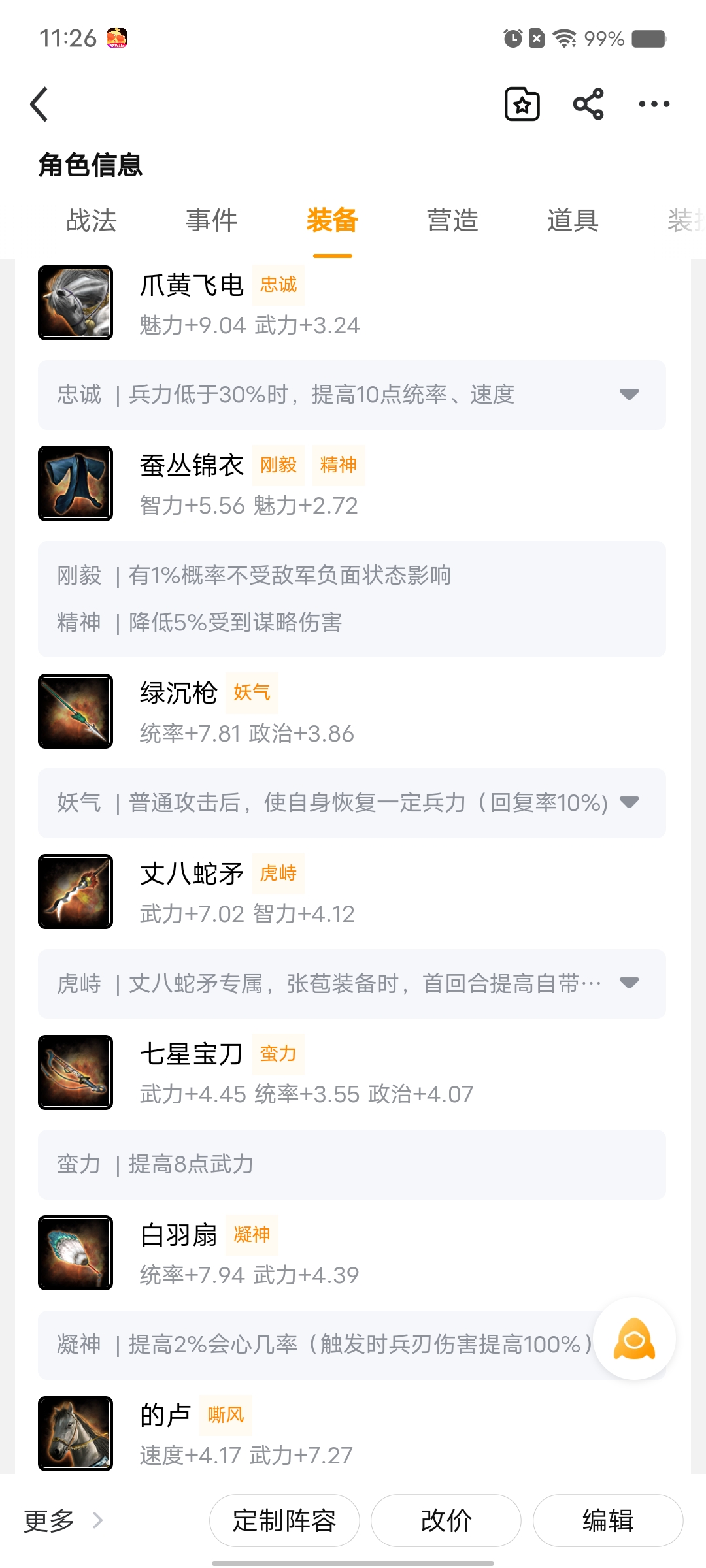Expand the 虎峙 trait description
The width and height of the screenshot is (706, 1568).
(x=629, y=983)
